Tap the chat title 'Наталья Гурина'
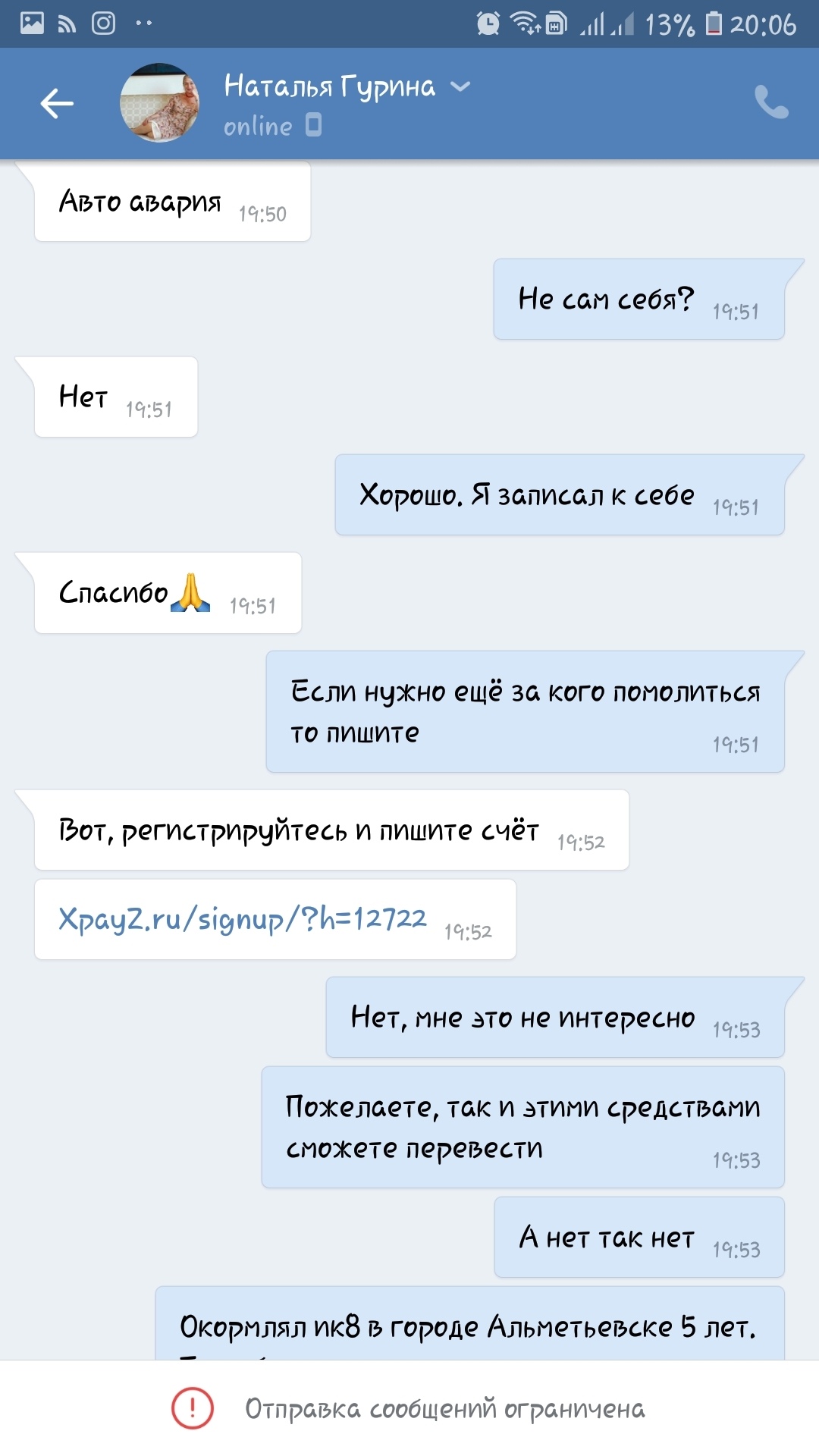 tap(328, 86)
